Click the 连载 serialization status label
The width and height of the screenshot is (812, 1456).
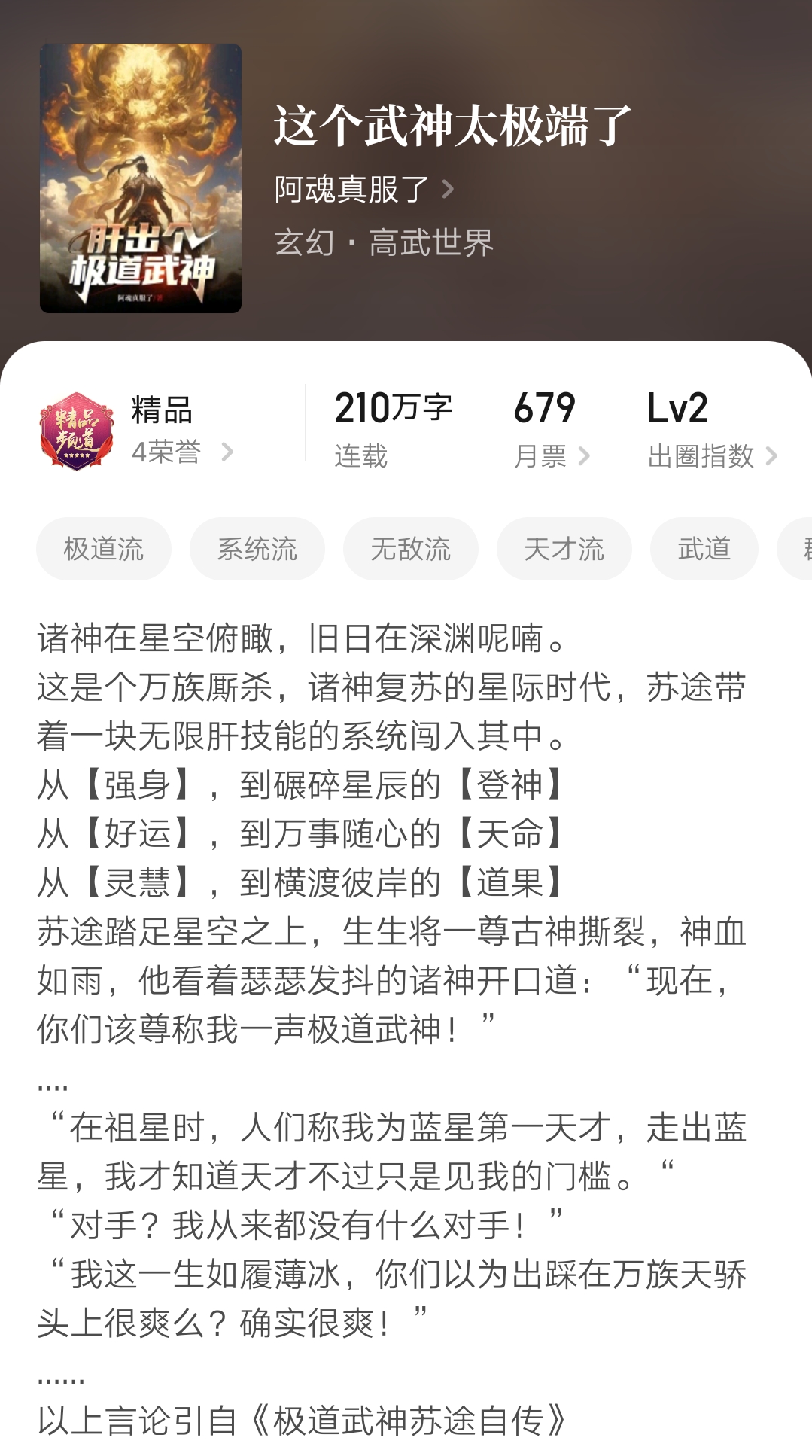click(360, 455)
